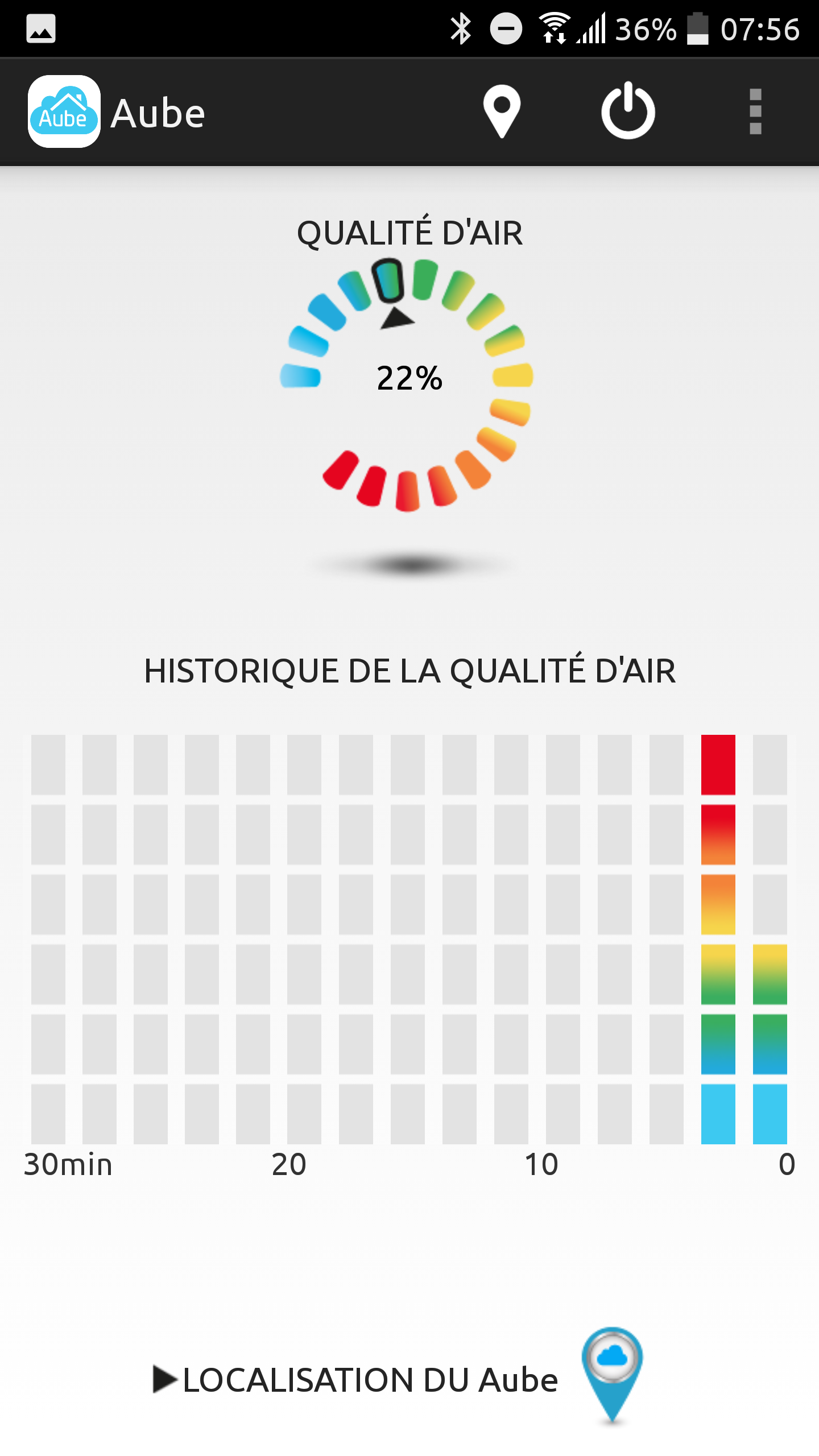
Task: Open the three-dot overflow menu
Action: tap(755, 111)
